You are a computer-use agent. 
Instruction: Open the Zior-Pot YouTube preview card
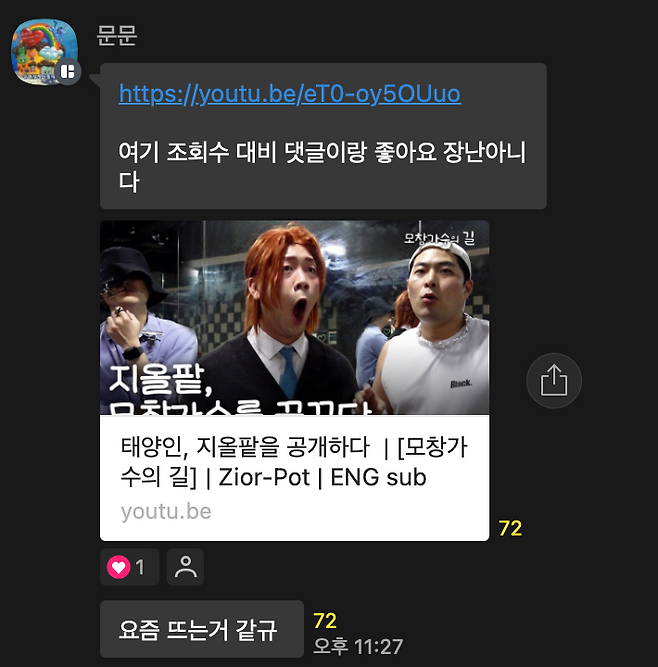click(x=294, y=380)
